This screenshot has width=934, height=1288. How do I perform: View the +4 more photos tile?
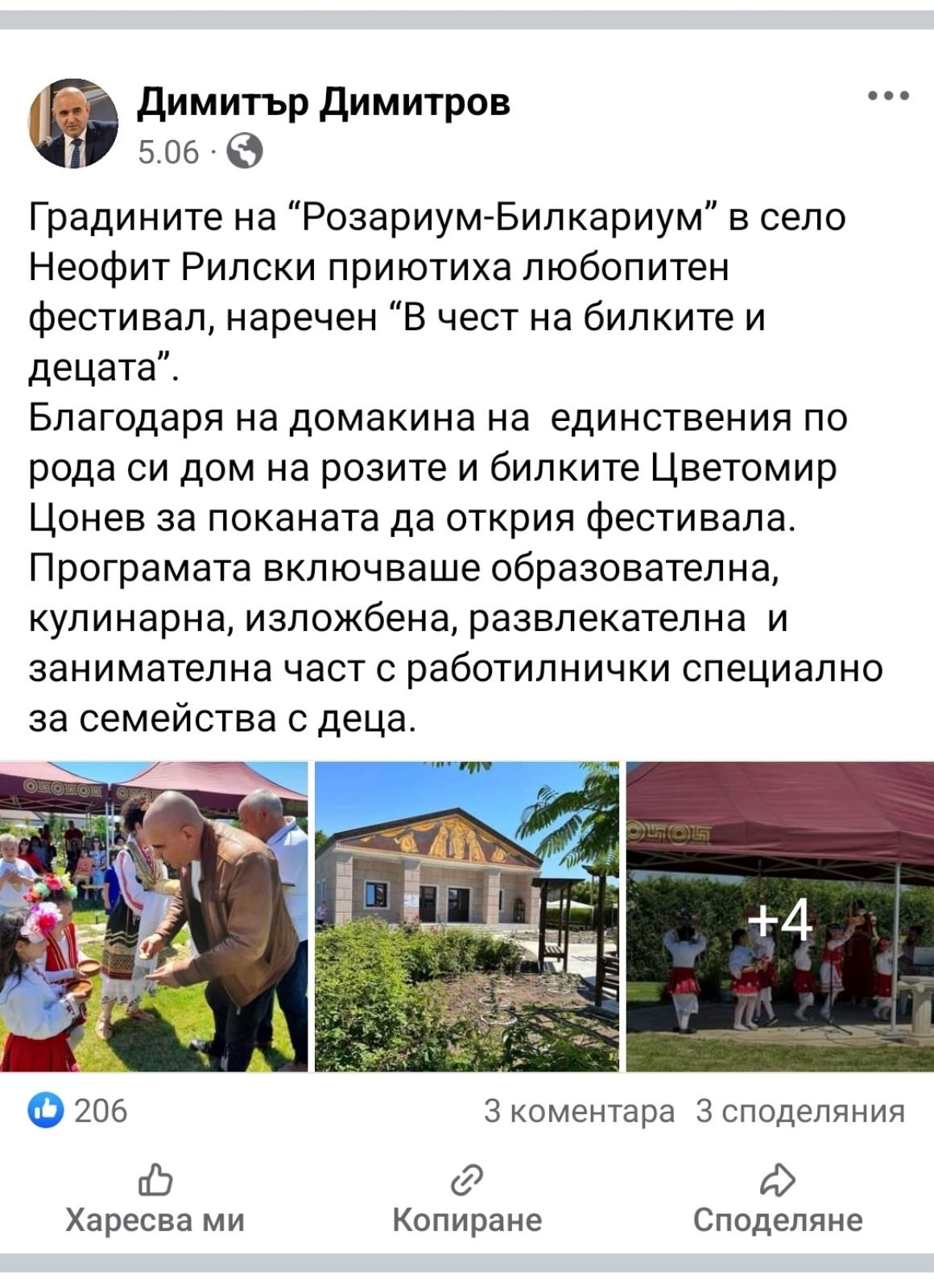pyautogui.click(x=779, y=916)
